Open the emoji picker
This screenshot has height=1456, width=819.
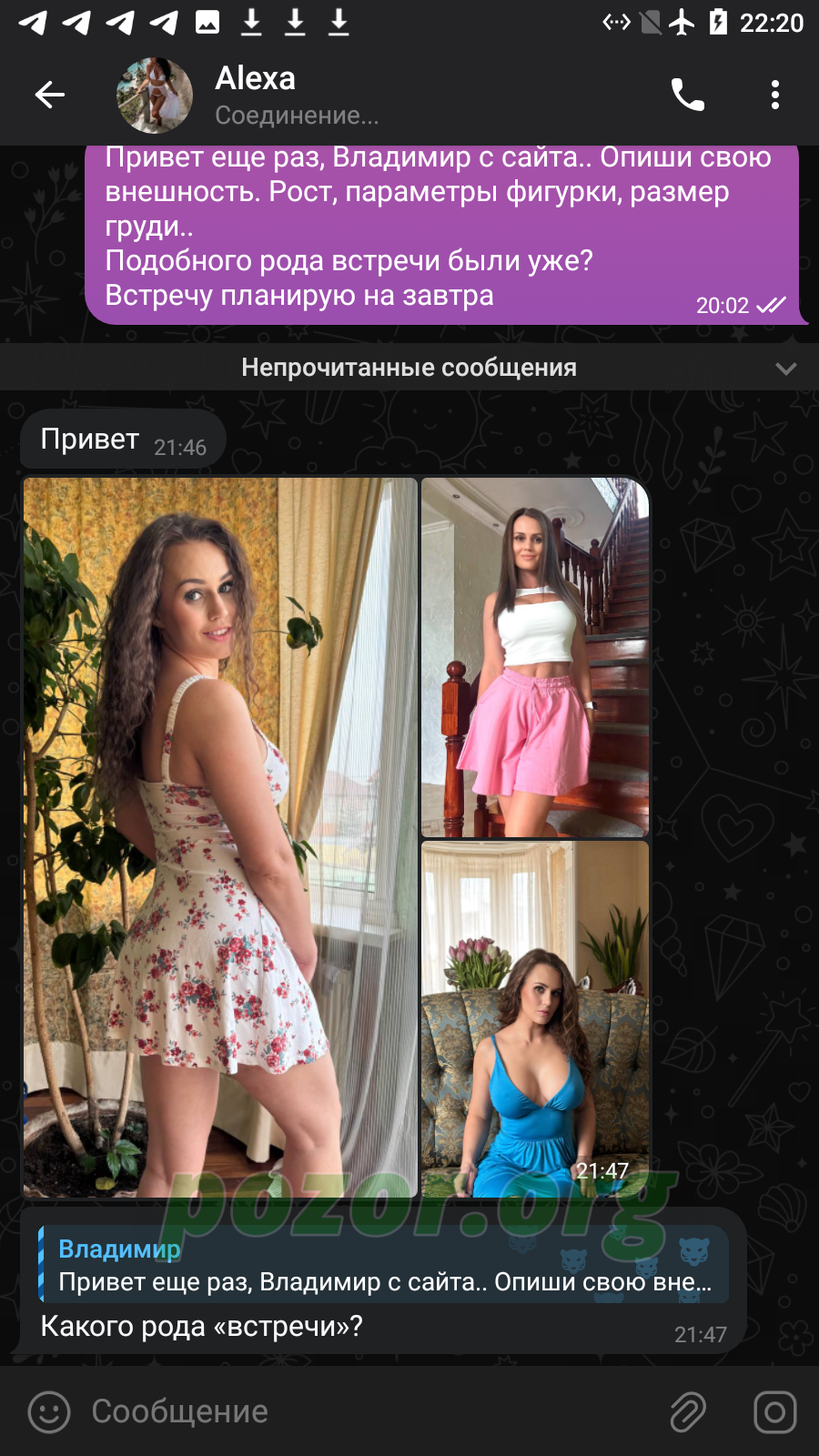point(49,1412)
